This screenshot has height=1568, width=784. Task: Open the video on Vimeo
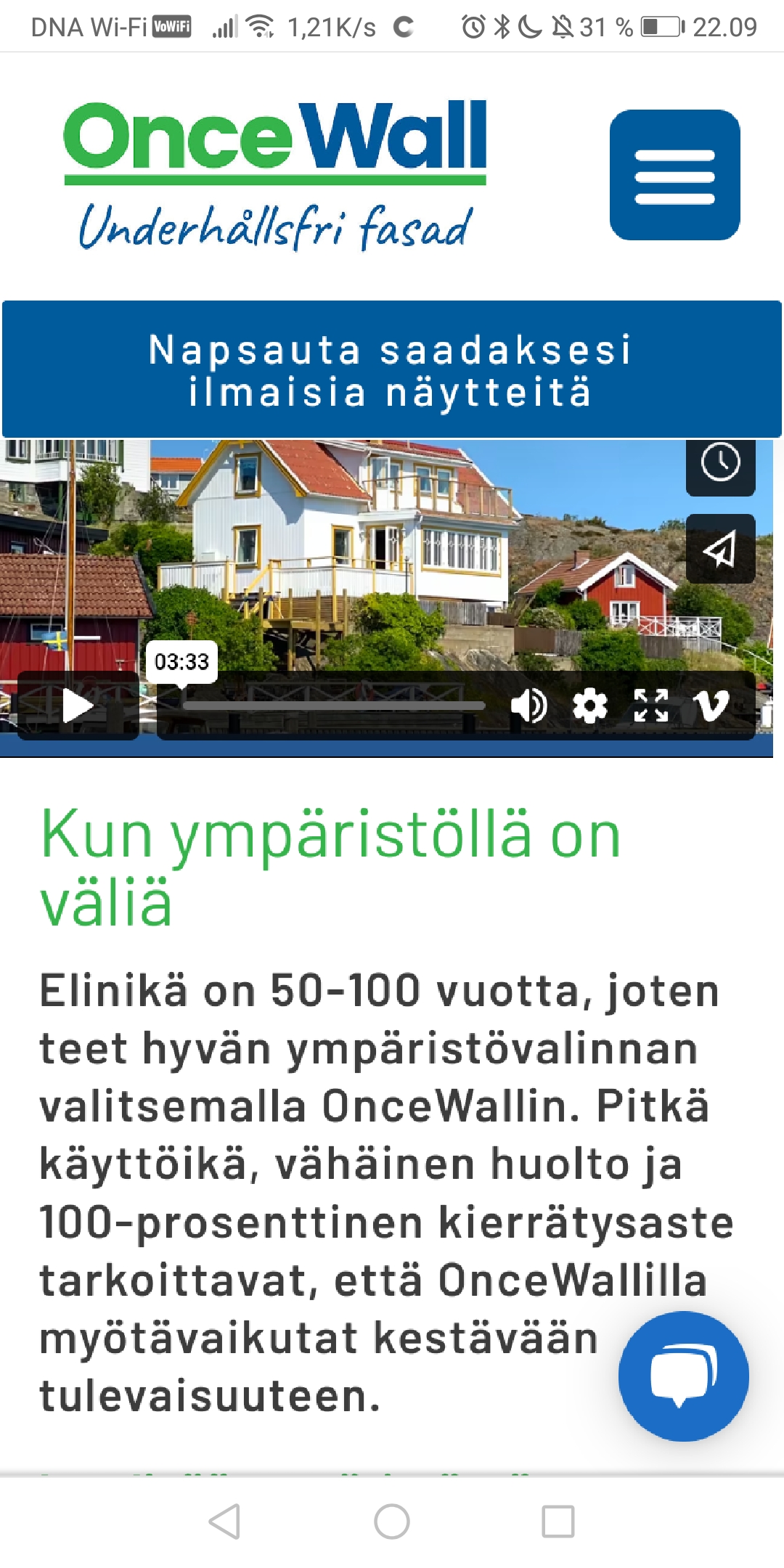tap(711, 706)
